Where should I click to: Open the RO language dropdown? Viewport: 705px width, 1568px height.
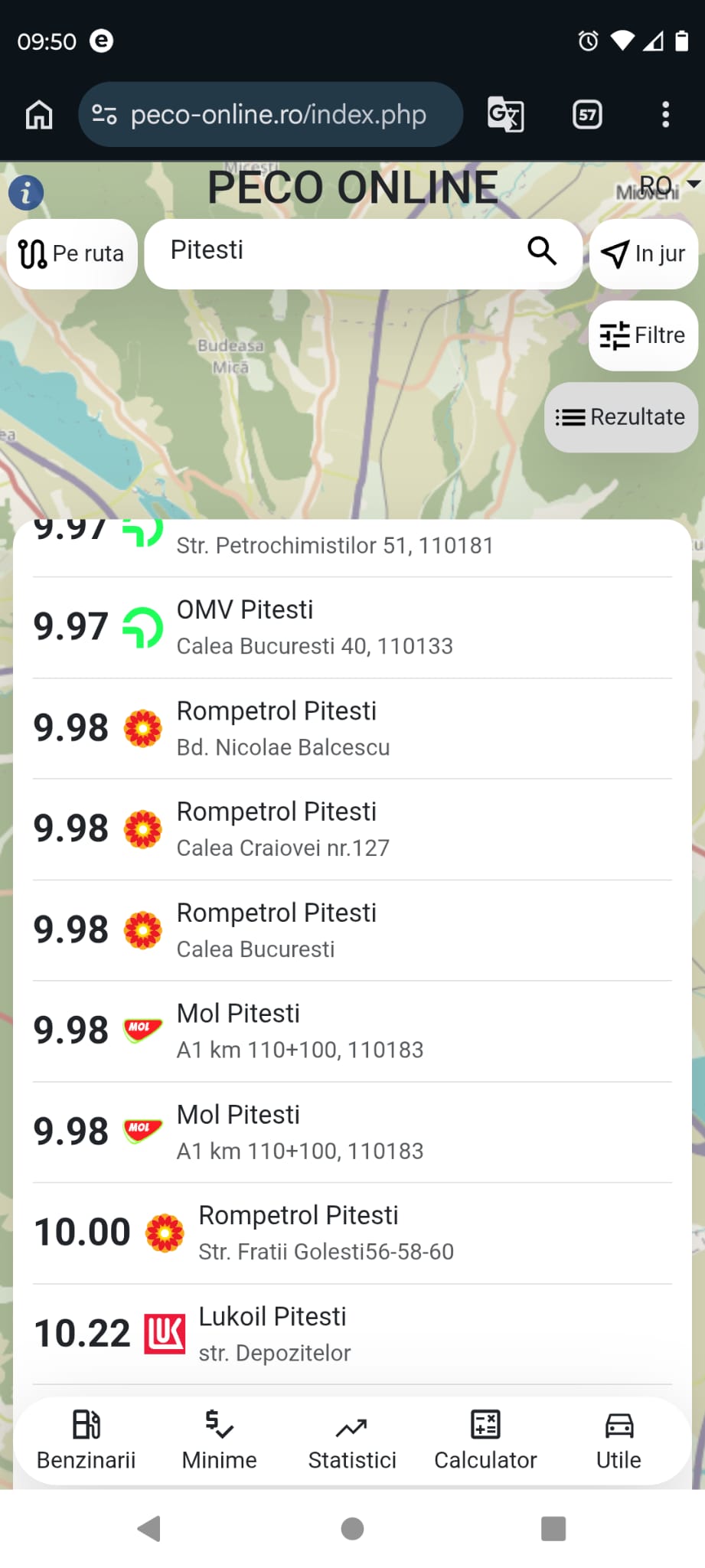coord(669,185)
